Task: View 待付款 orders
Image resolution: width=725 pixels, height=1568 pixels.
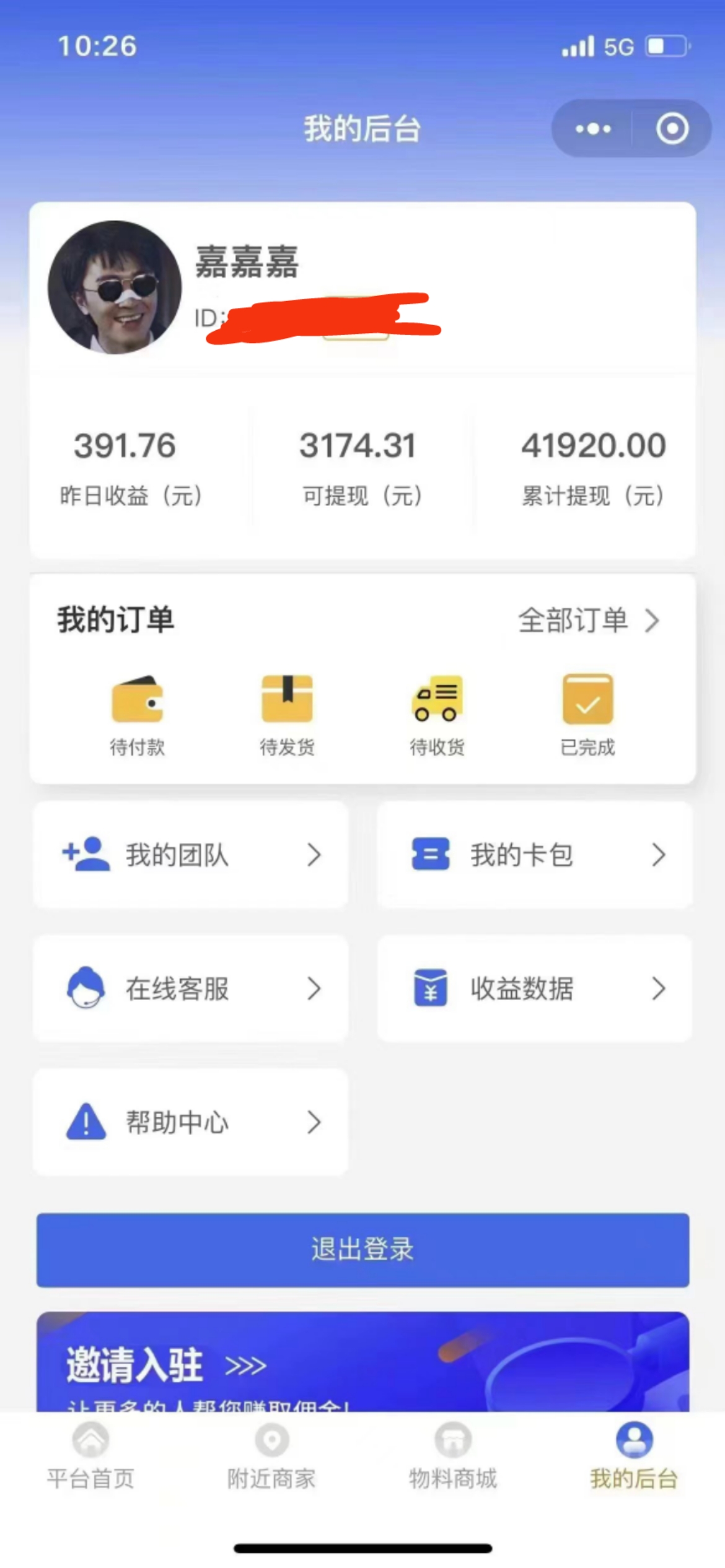Action: click(x=137, y=715)
